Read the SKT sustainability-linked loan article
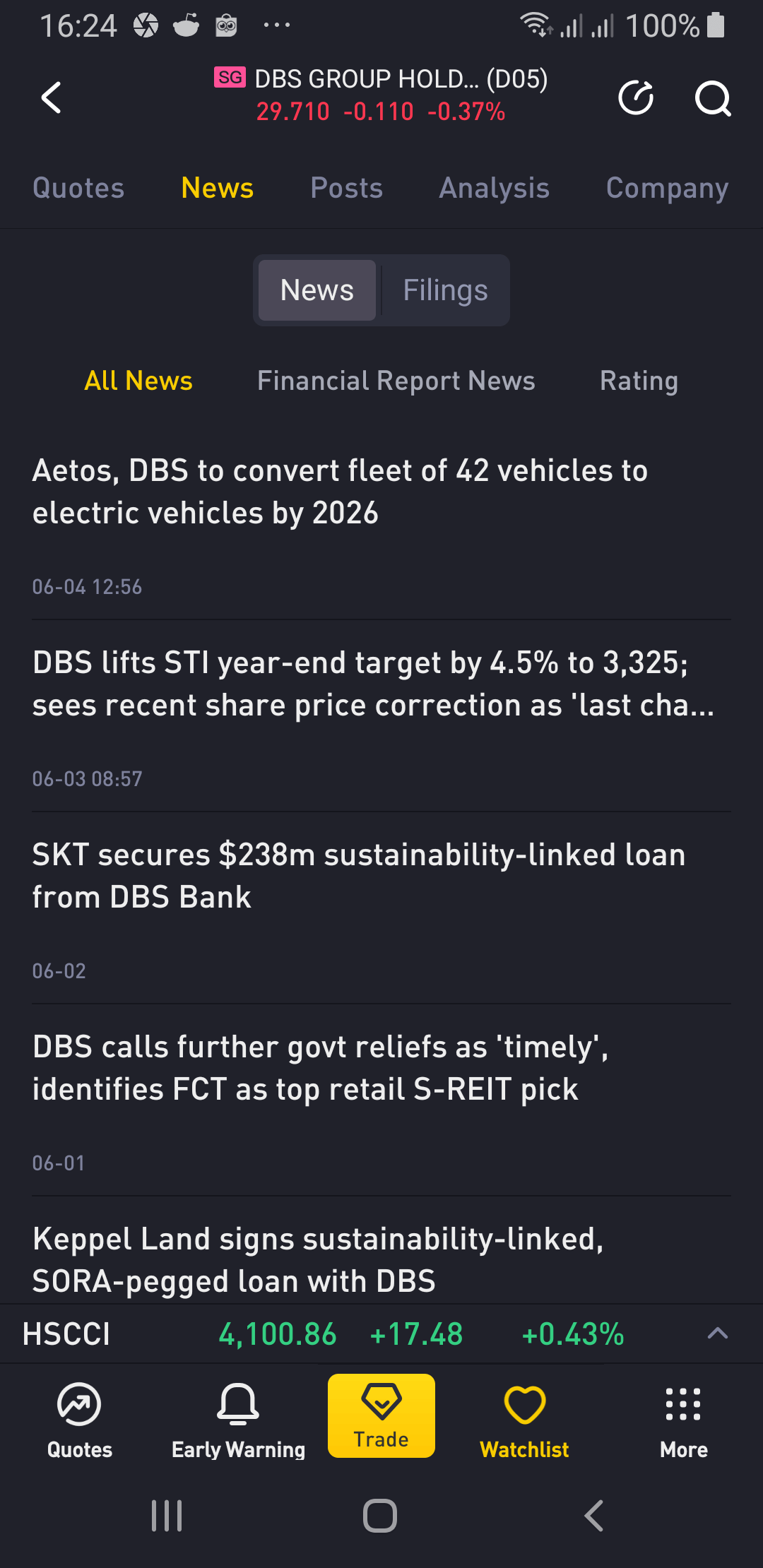This screenshot has width=763, height=1568. (x=359, y=876)
